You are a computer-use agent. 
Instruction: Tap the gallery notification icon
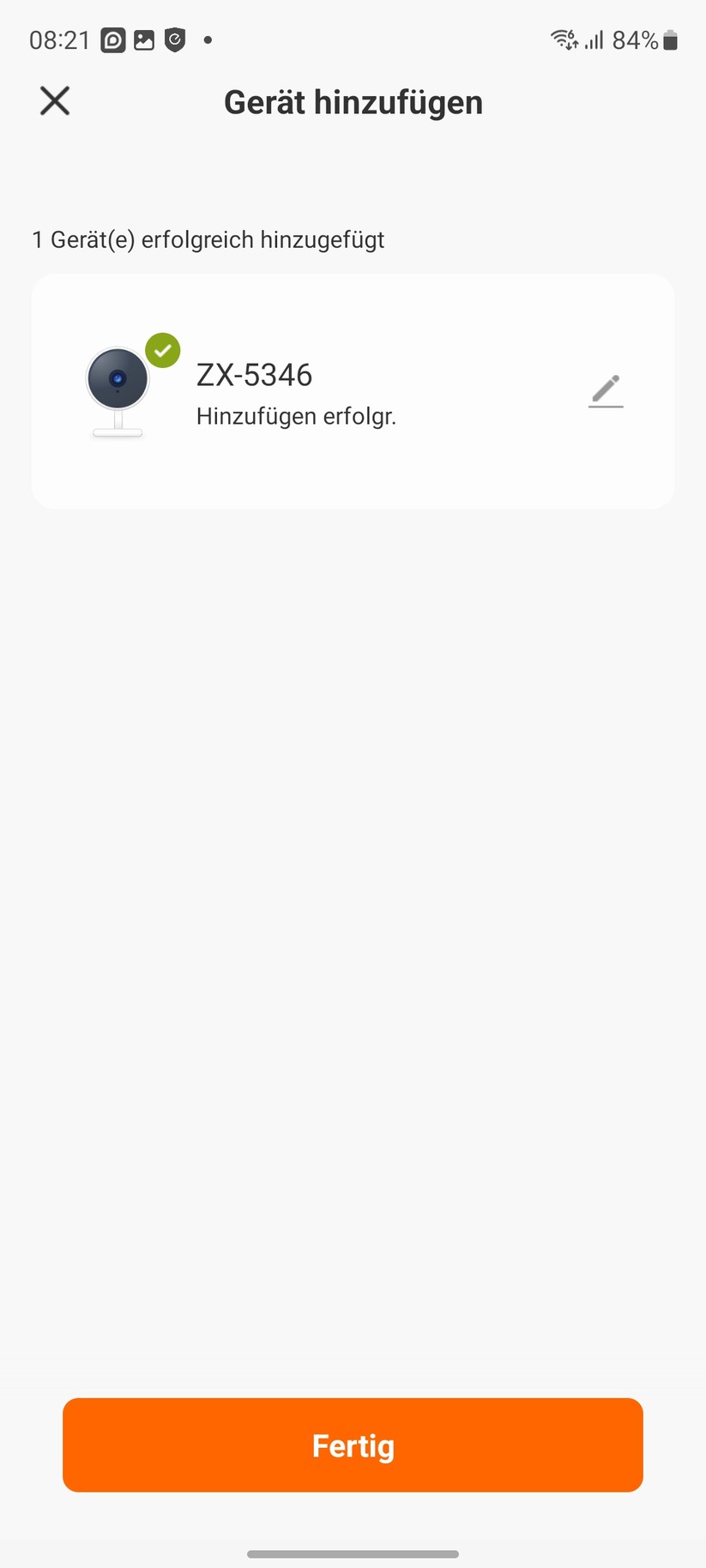(x=142, y=39)
